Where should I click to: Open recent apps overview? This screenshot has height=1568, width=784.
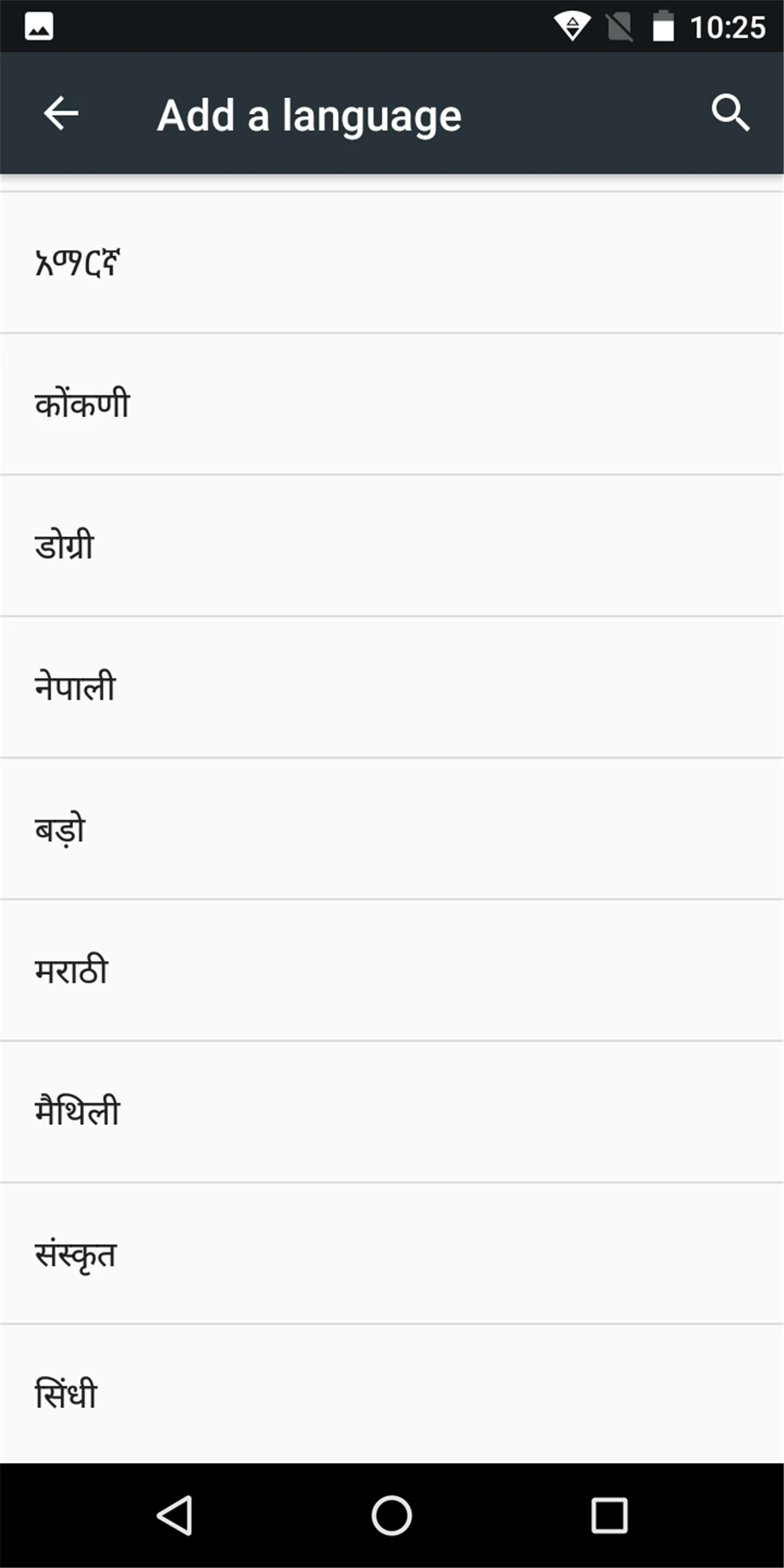click(609, 1515)
